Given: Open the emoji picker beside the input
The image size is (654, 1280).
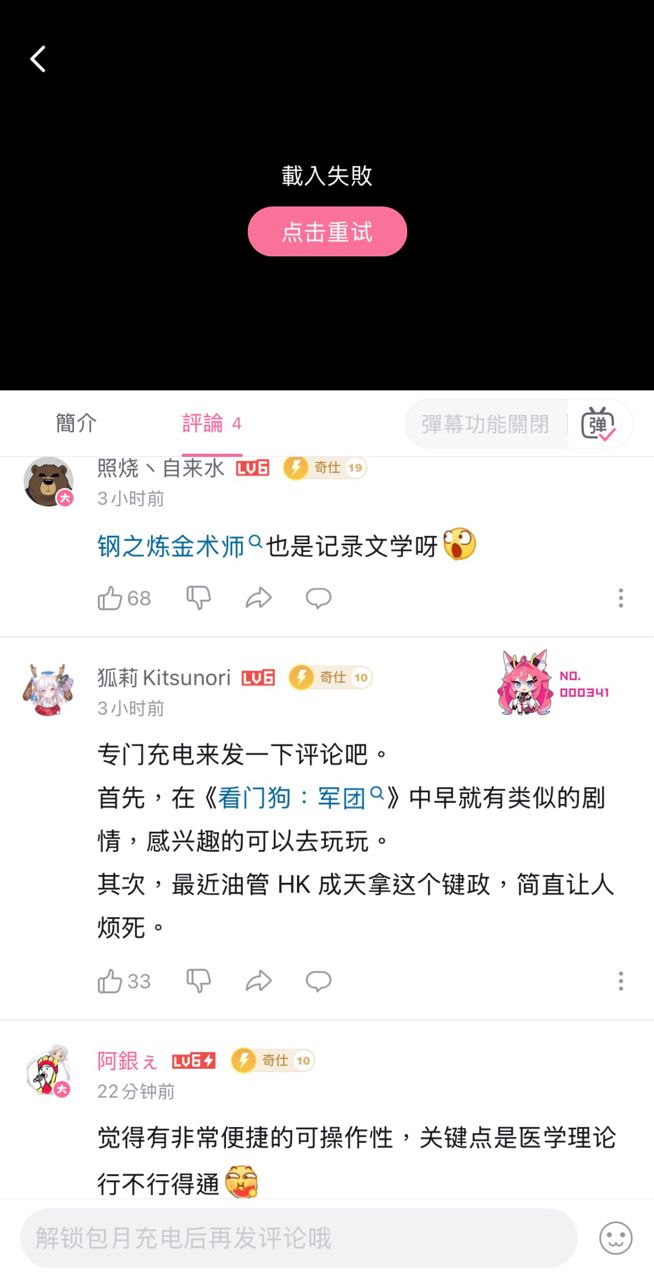Looking at the screenshot, I should tap(616, 1238).
